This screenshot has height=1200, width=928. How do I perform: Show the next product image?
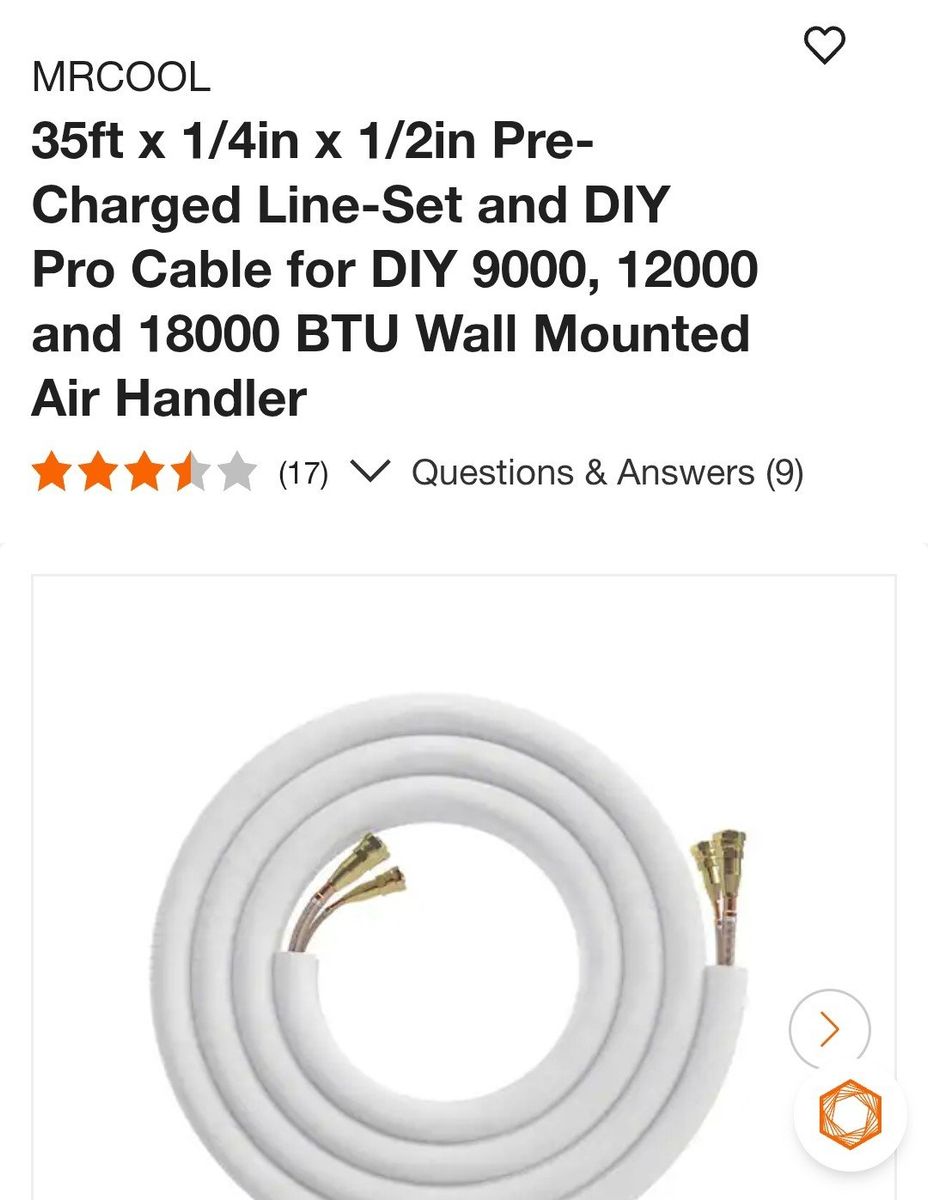click(829, 1029)
